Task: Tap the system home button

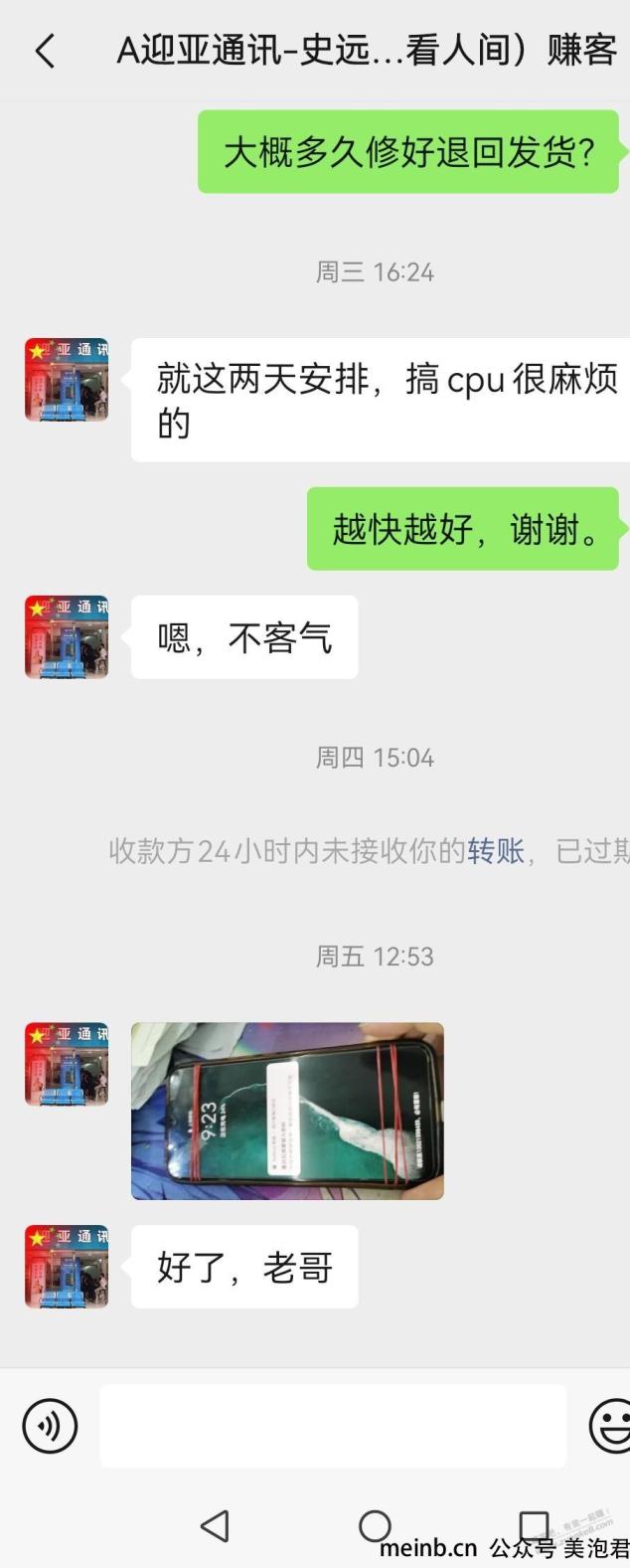Action: pyautogui.click(x=375, y=1525)
